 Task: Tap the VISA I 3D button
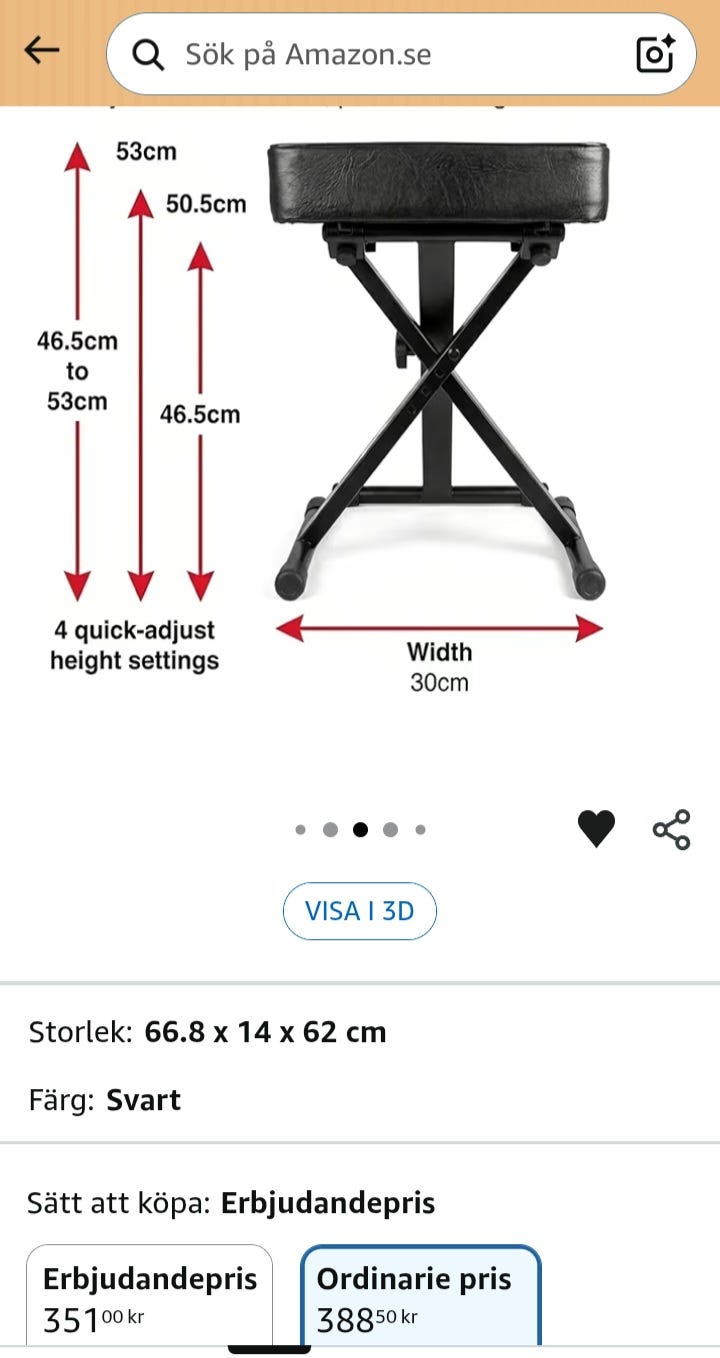point(360,911)
